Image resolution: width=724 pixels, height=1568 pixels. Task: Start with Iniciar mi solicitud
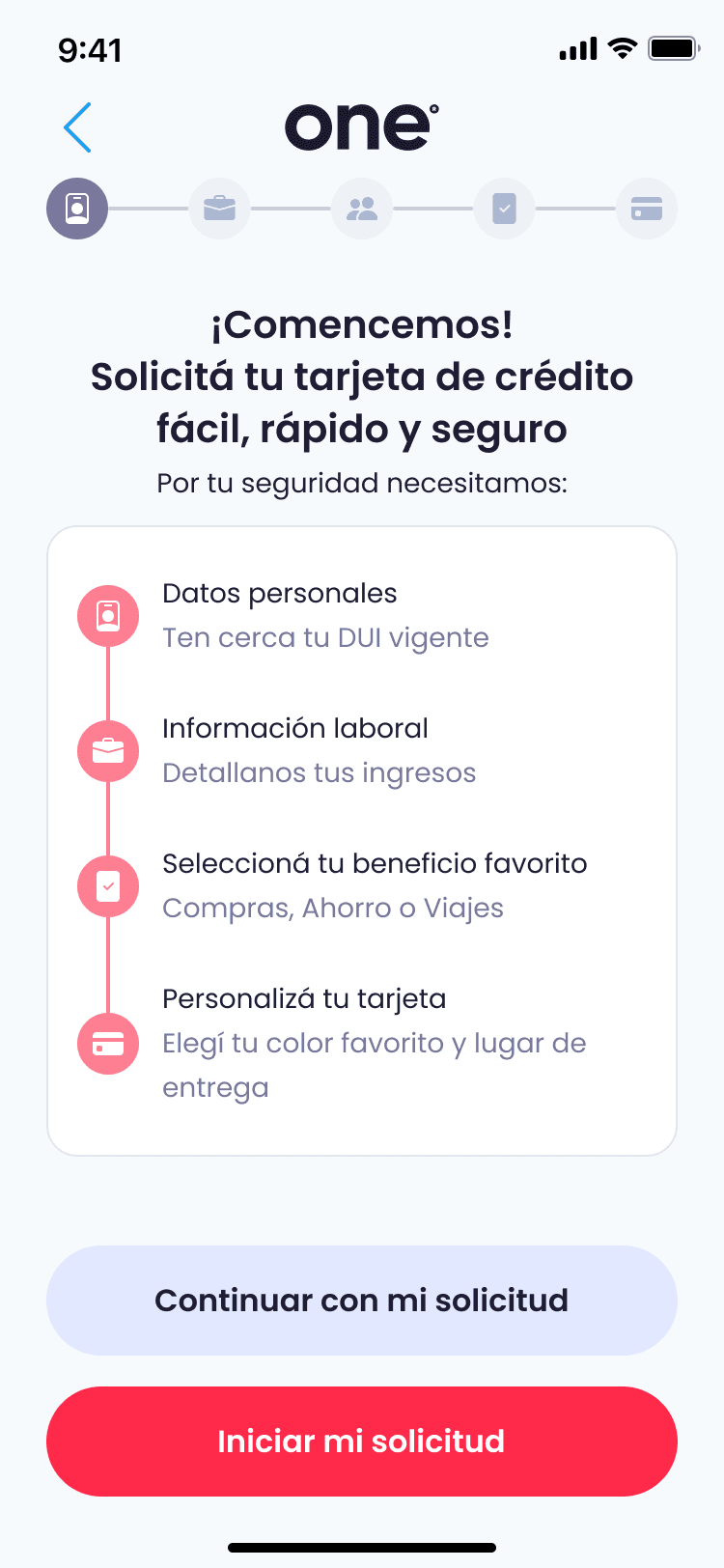coord(362,1442)
